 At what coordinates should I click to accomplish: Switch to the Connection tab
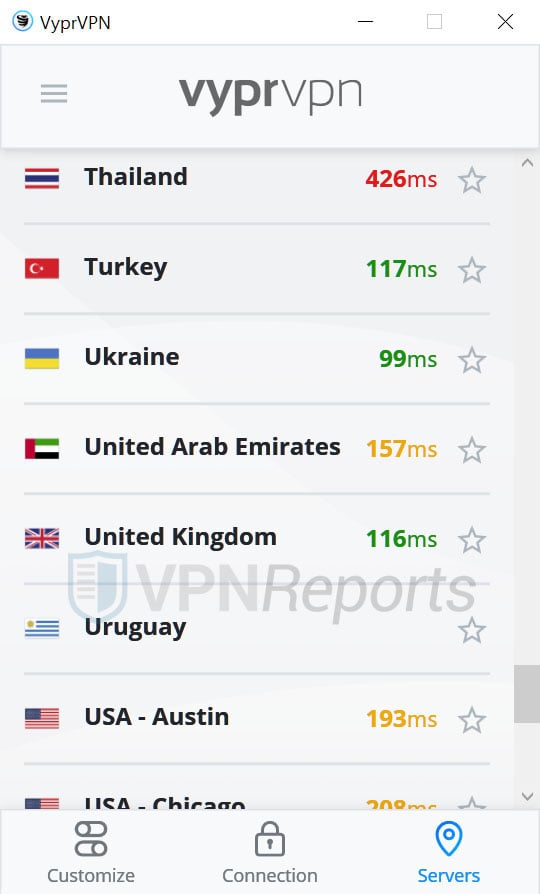click(270, 852)
